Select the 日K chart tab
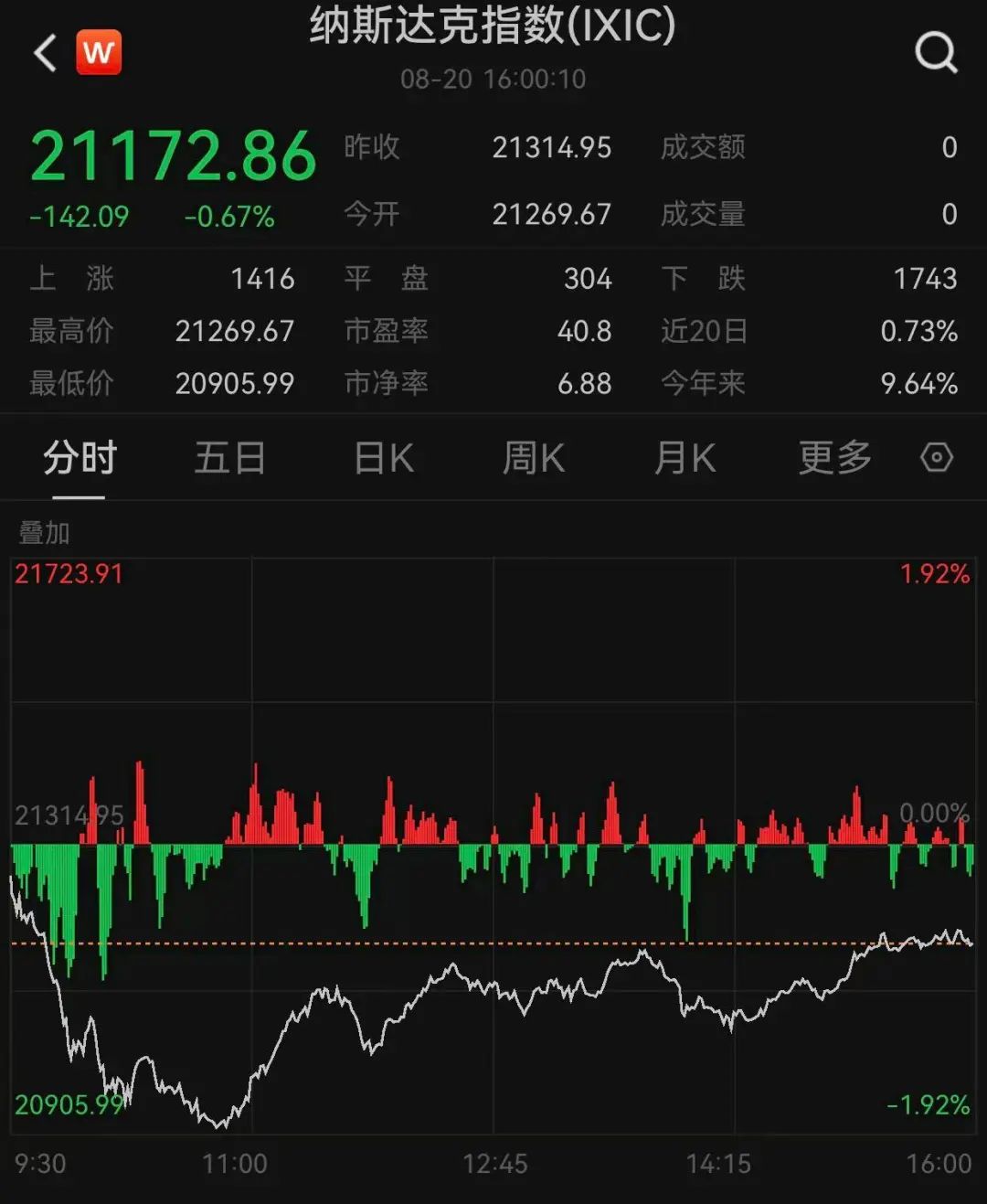The height and width of the screenshot is (1204, 987). tap(384, 457)
